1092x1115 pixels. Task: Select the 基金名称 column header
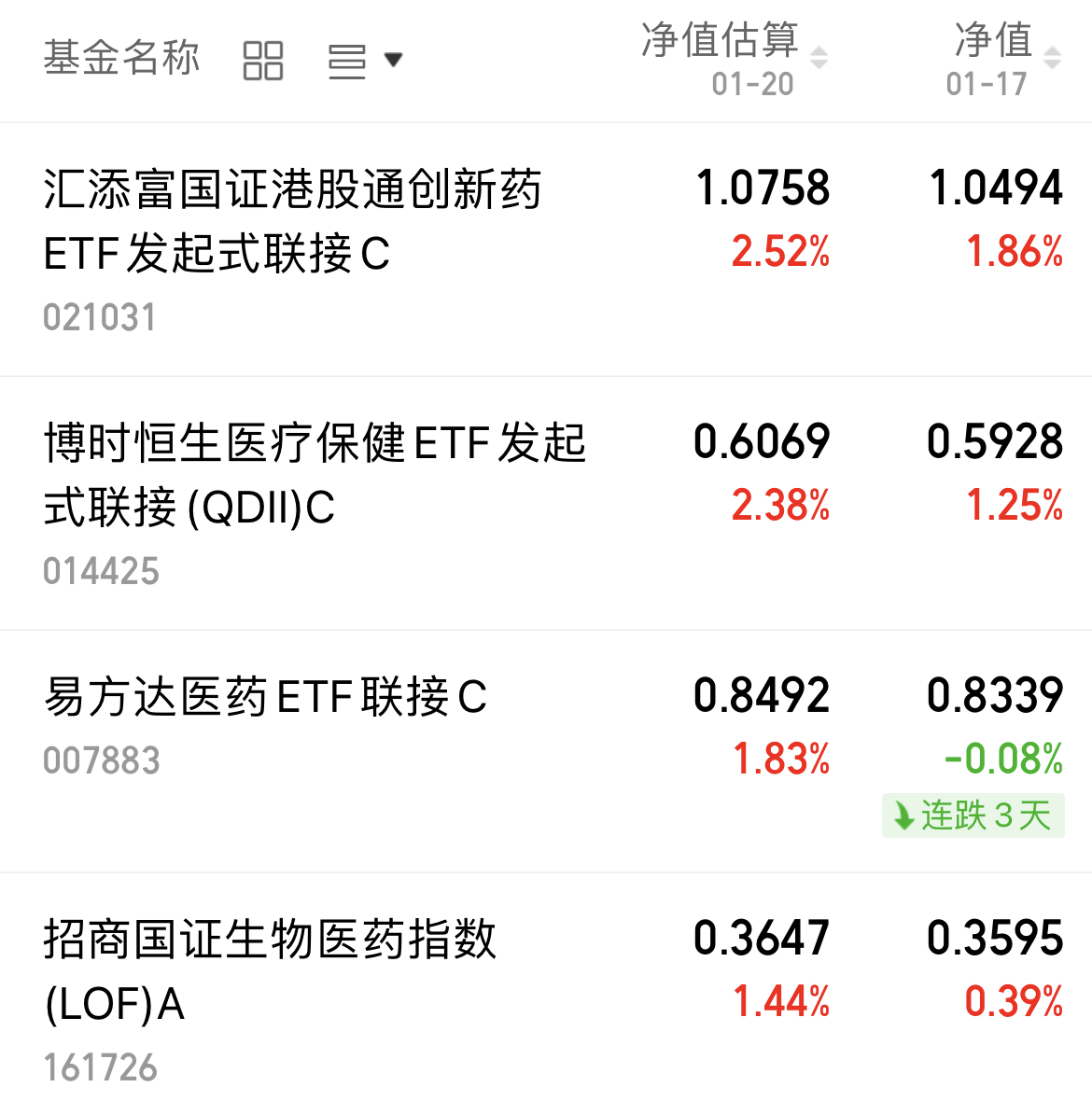[122, 56]
